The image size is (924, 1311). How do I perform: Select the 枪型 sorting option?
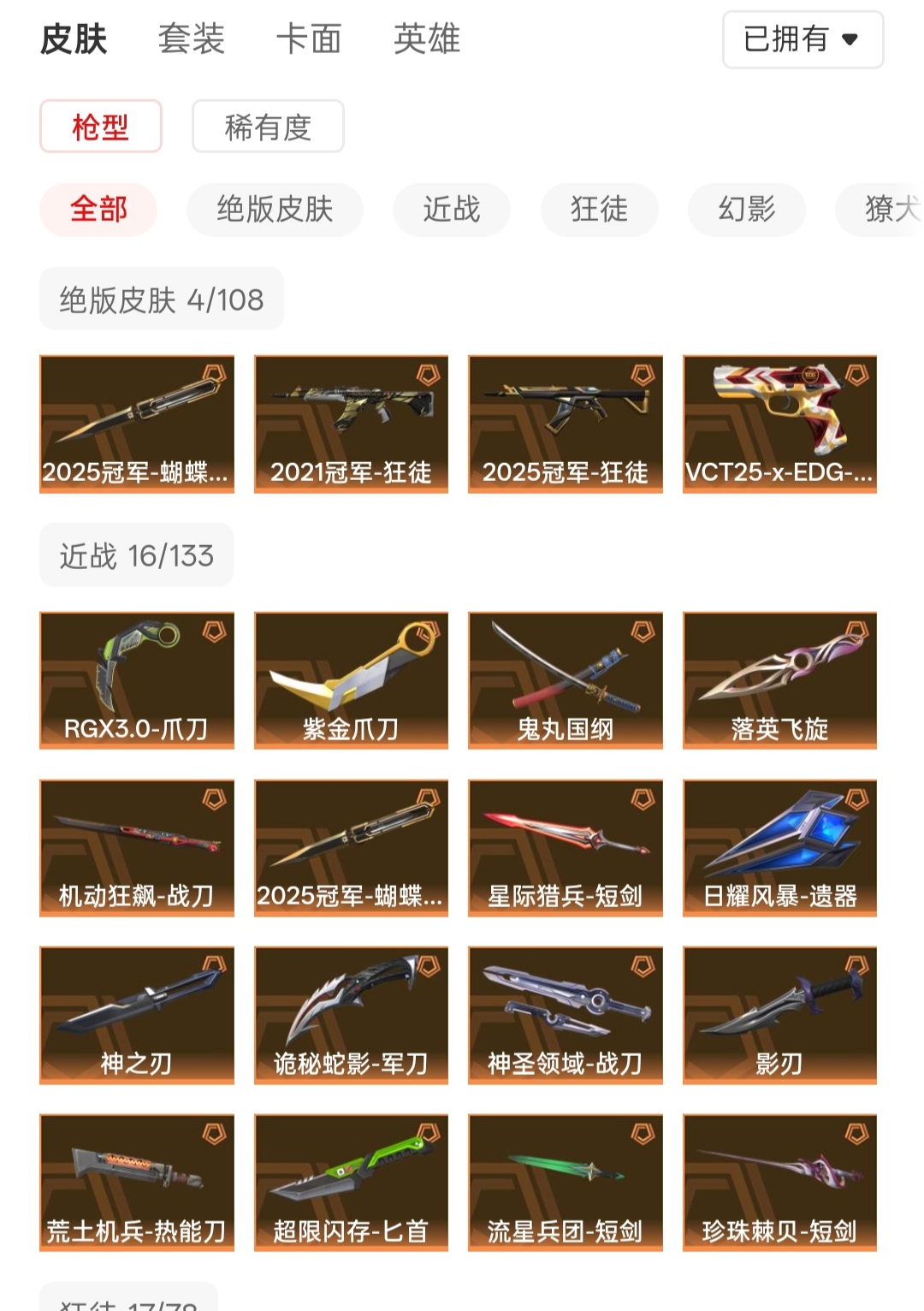tap(101, 127)
